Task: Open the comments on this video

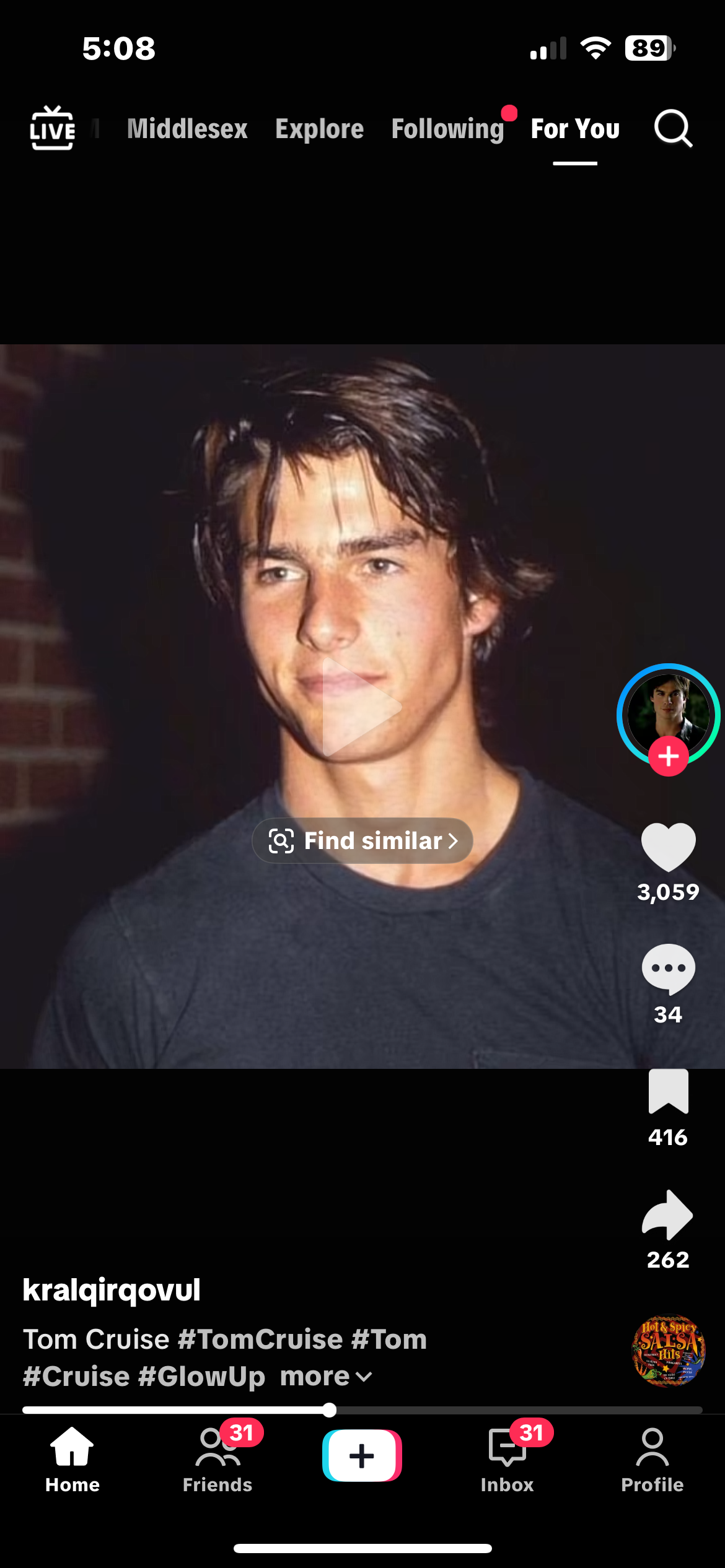Action: (x=668, y=969)
